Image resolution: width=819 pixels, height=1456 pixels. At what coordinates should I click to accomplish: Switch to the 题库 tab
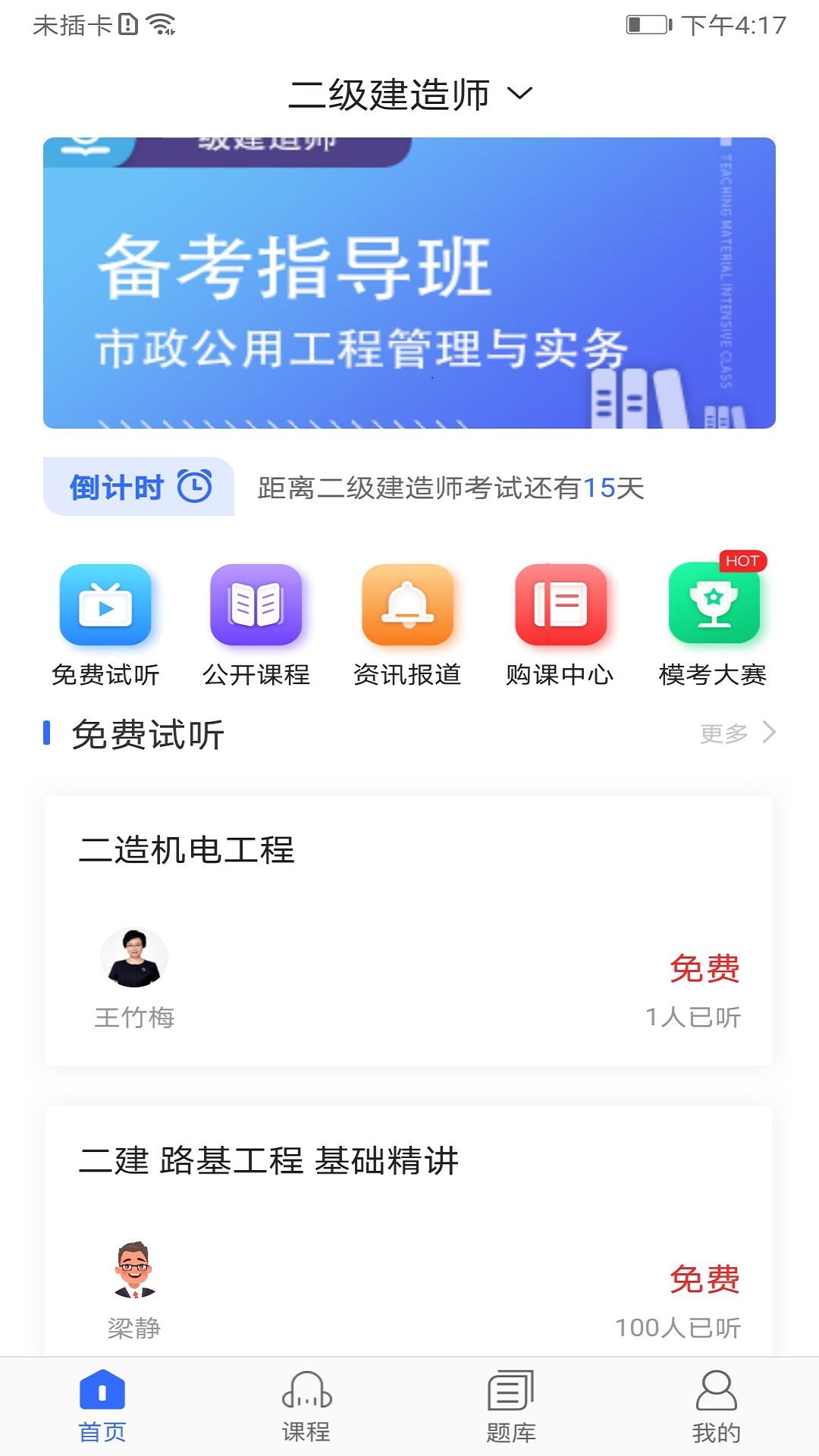[x=511, y=1407]
